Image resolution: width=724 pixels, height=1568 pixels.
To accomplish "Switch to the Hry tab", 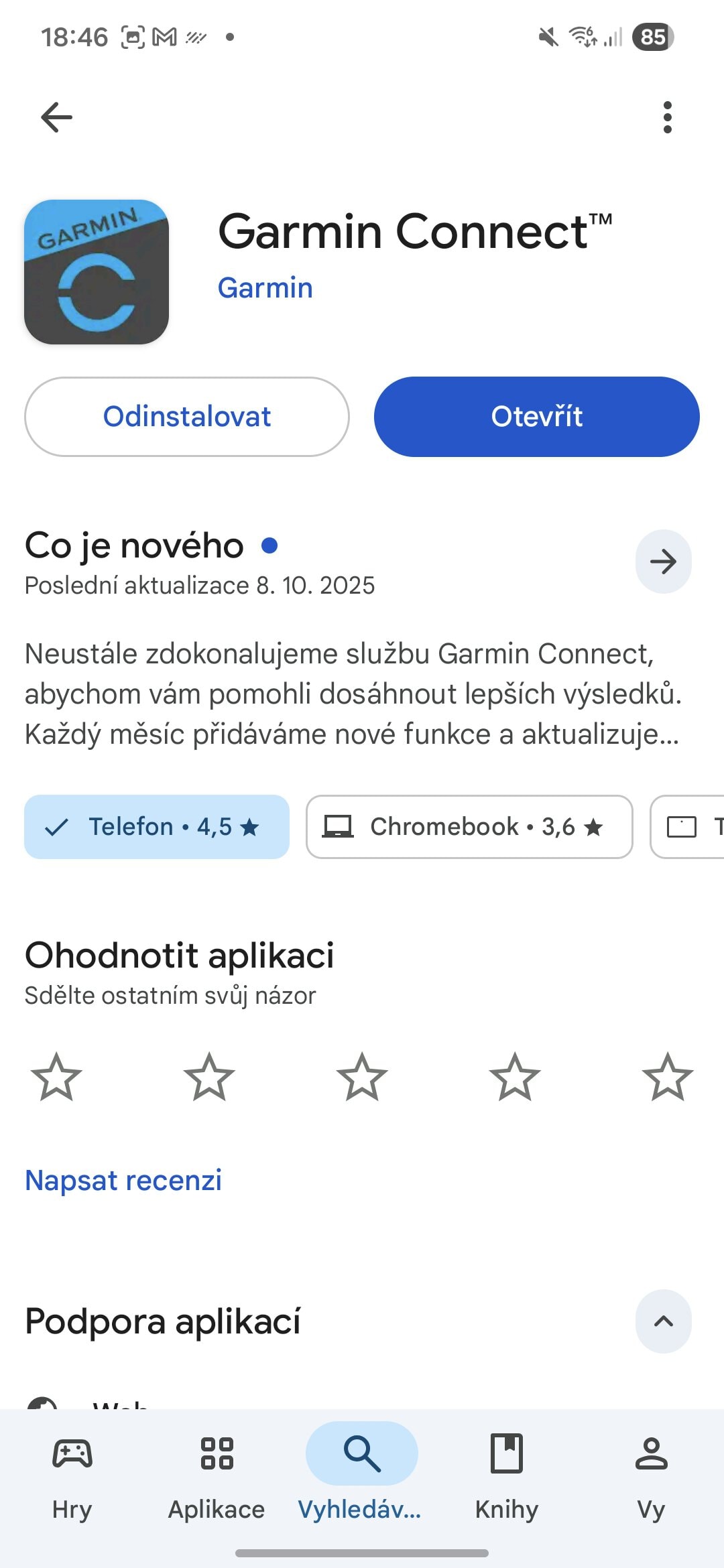I will pyautogui.click(x=72, y=1472).
